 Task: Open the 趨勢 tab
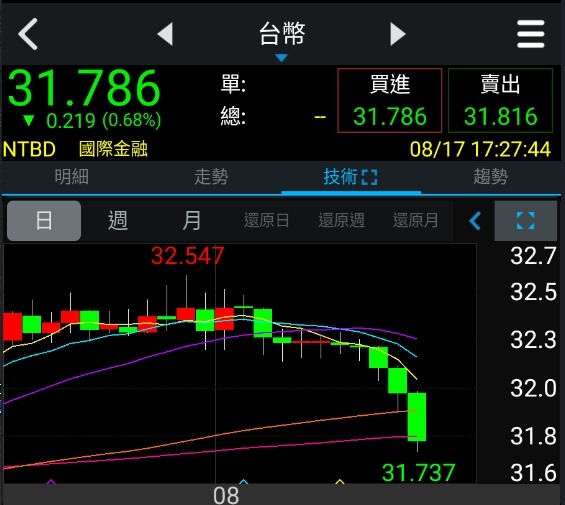coord(490,177)
